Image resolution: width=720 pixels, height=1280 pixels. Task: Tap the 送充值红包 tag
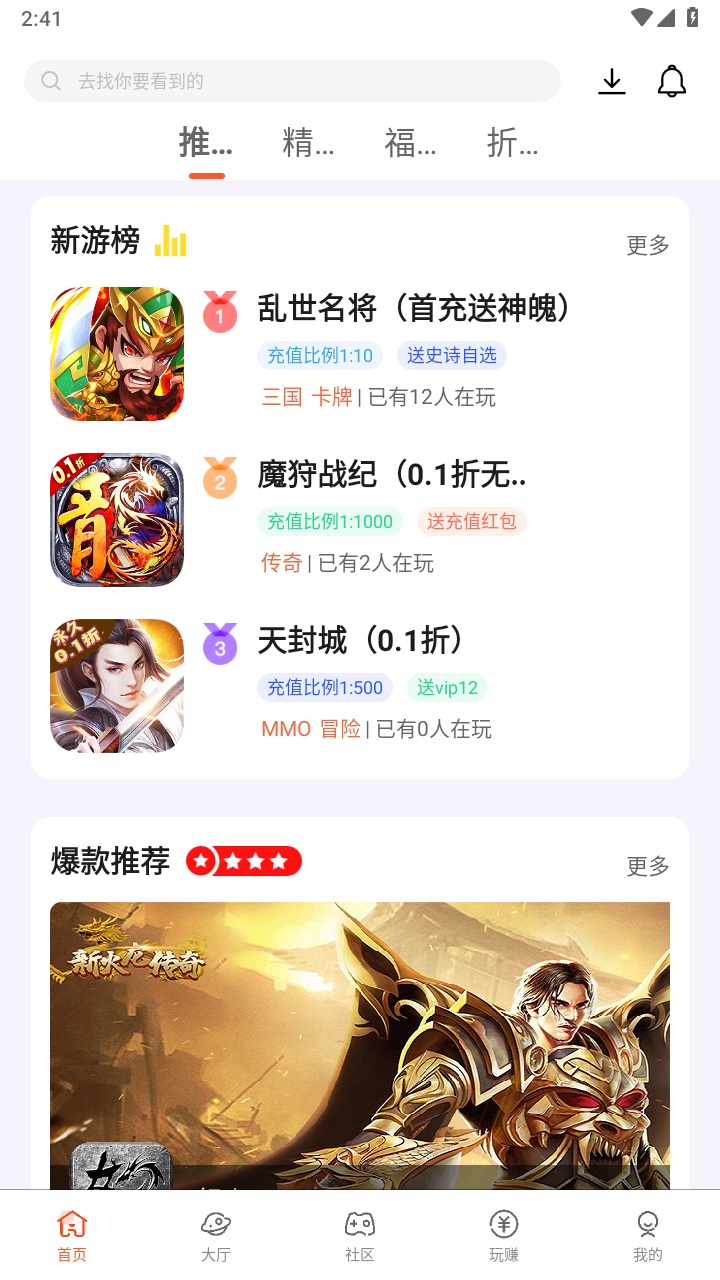click(471, 521)
